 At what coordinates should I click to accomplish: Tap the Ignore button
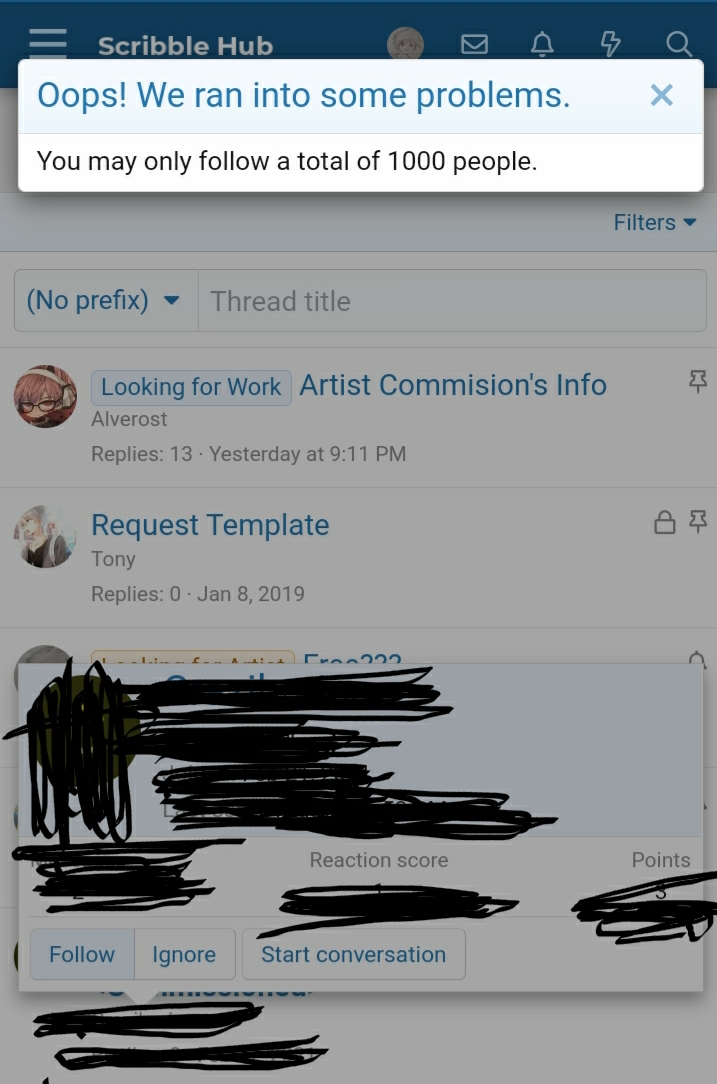pyautogui.click(x=184, y=954)
